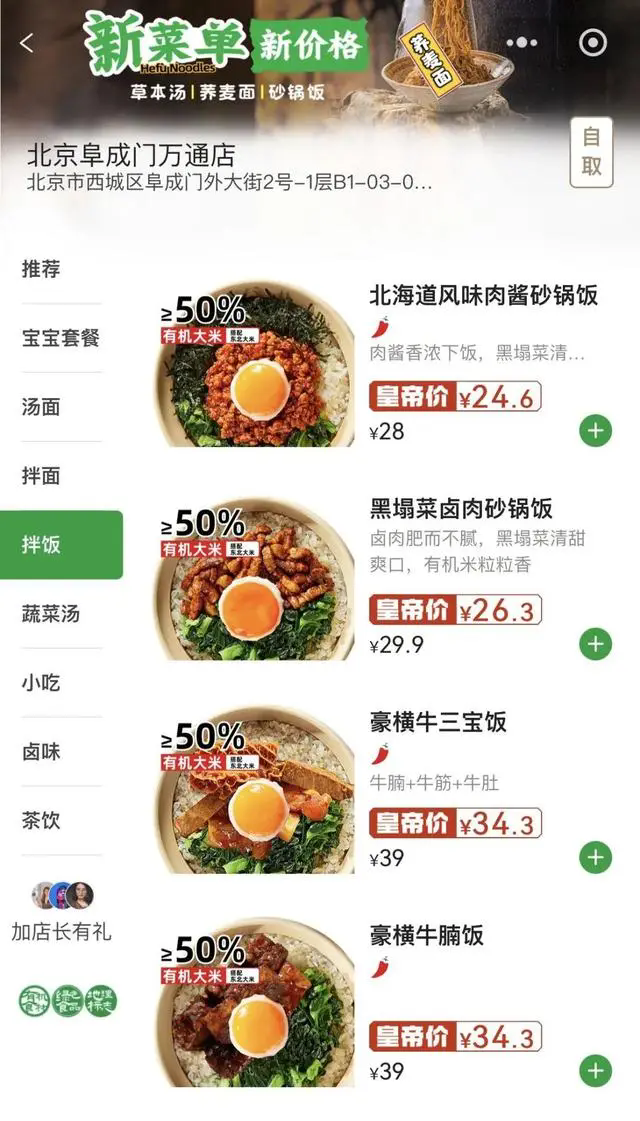The height and width of the screenshot is (1121, 640).
Task: Open the 蔬菜汤 category
Action: tap(51, 614)
